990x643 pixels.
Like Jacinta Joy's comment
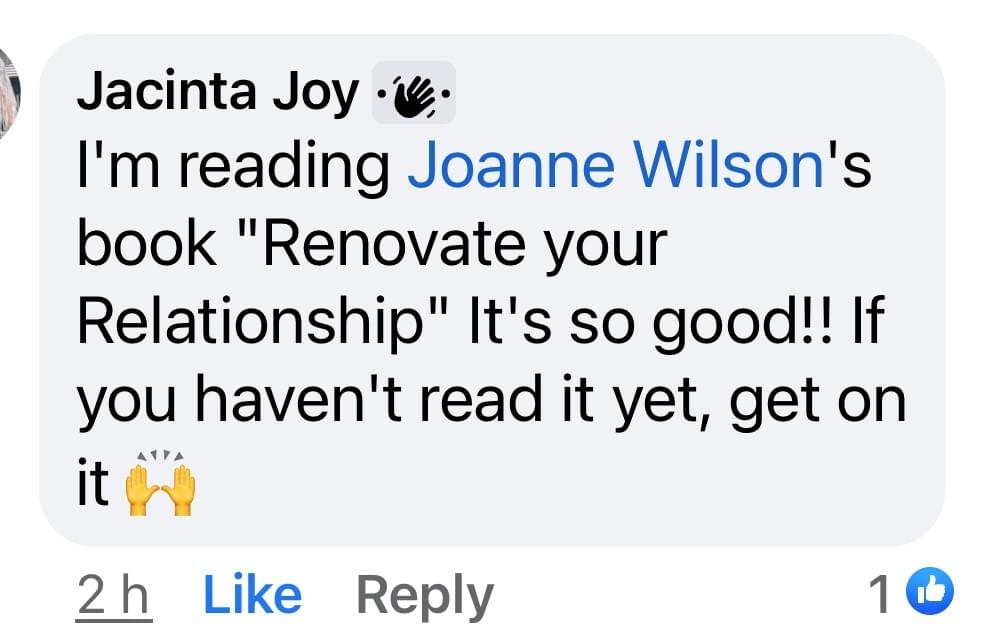click(x=252, y=595)
